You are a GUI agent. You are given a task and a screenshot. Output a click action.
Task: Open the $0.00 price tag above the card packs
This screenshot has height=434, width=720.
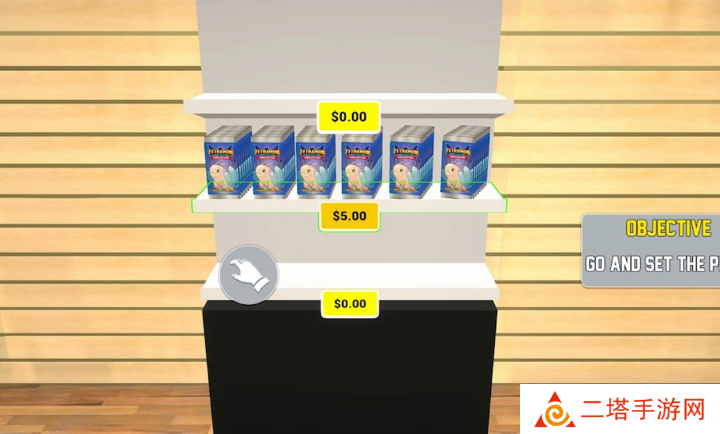[349, 116]
